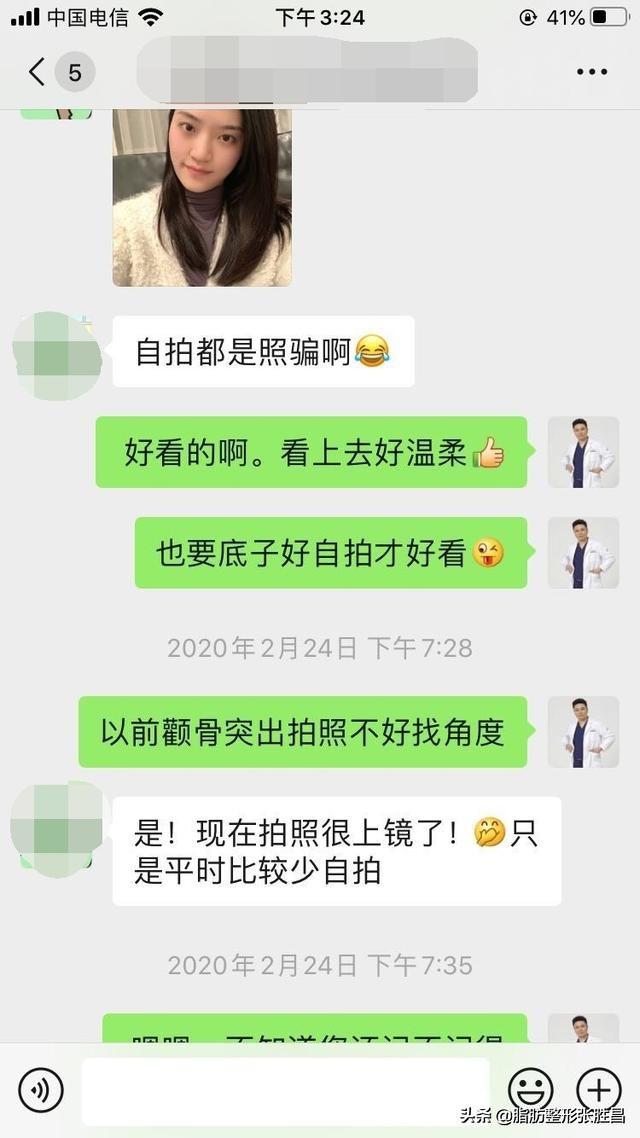Switch to voice message input
This screenshot has height=1138, width=640.
41,1089
